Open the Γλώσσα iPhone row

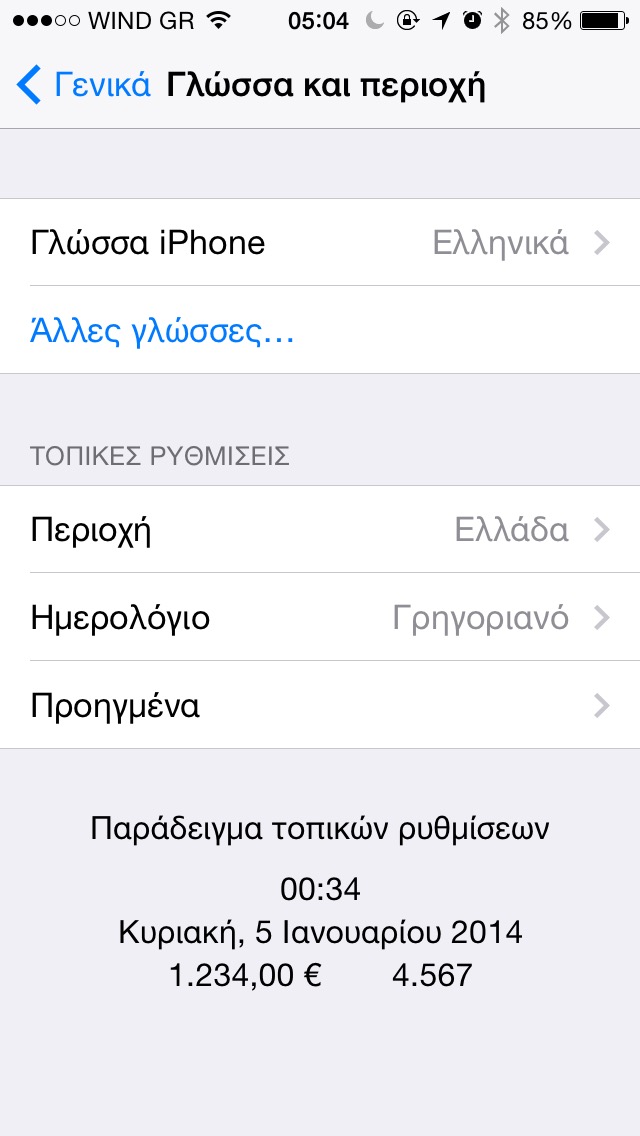click(x=320, y=243)
